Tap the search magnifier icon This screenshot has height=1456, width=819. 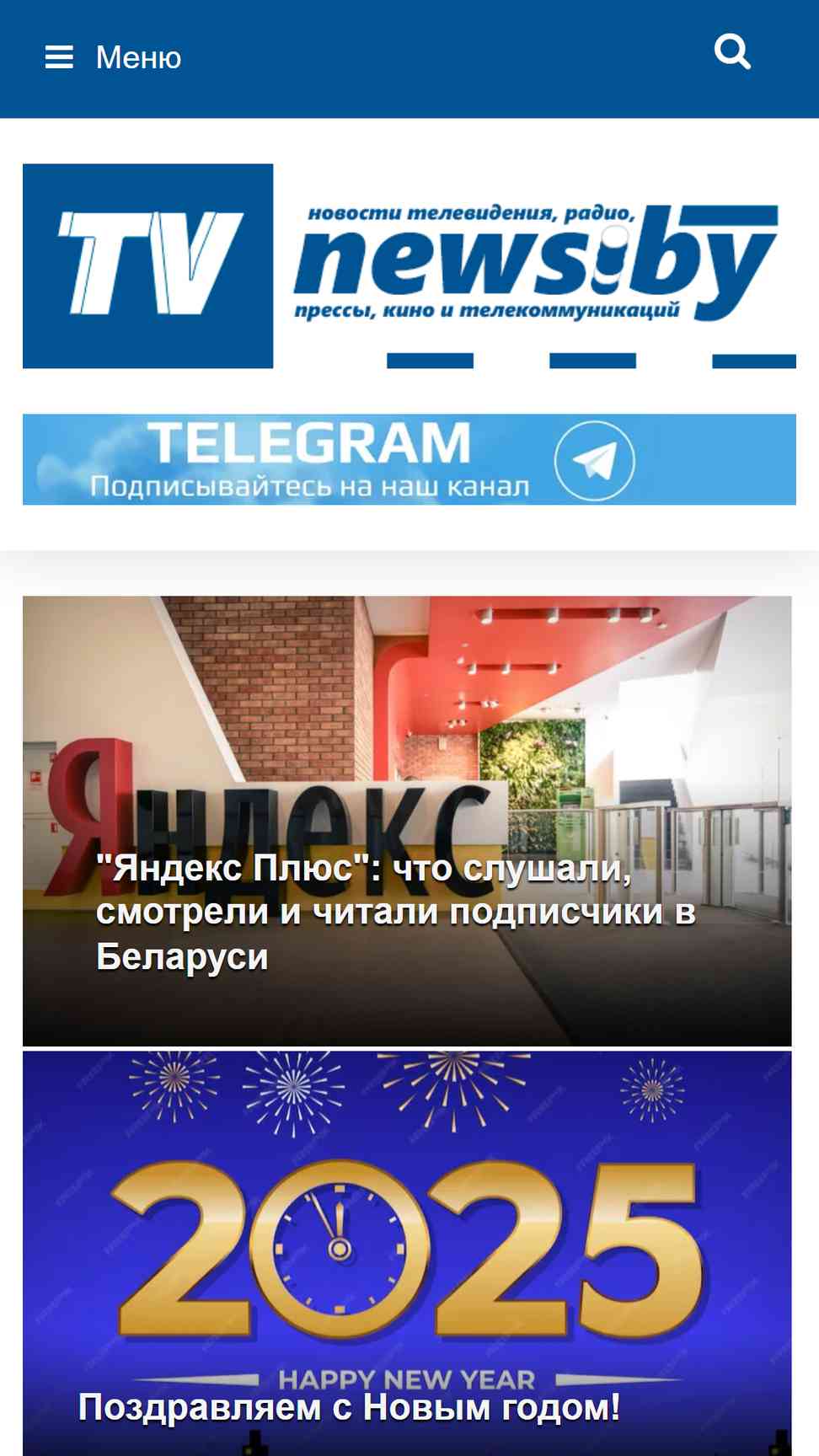pyautogui.click(x=732, y=51)
